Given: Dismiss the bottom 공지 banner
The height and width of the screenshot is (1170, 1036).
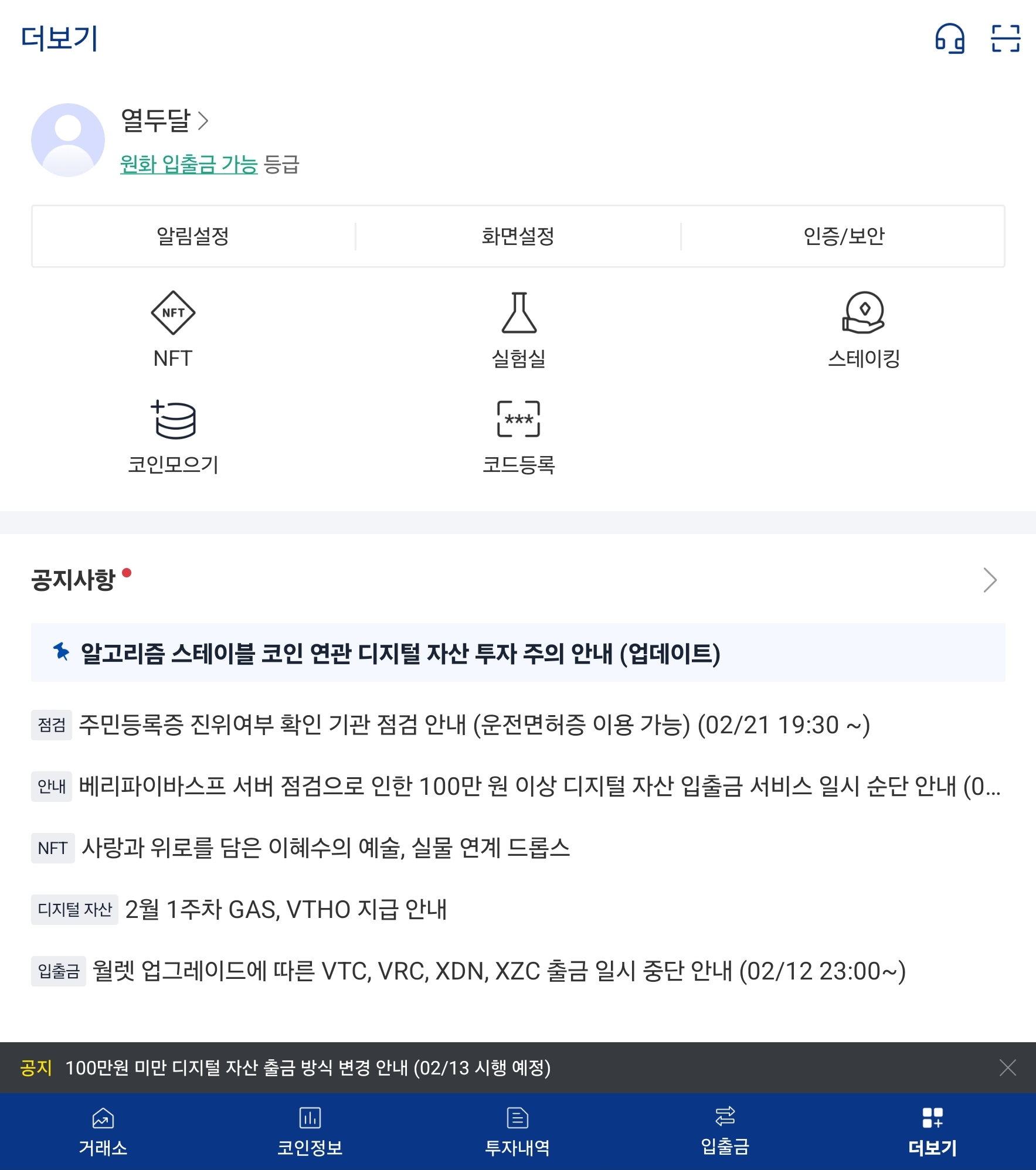Looking at the screenshot, I should pos(1007,1067).
